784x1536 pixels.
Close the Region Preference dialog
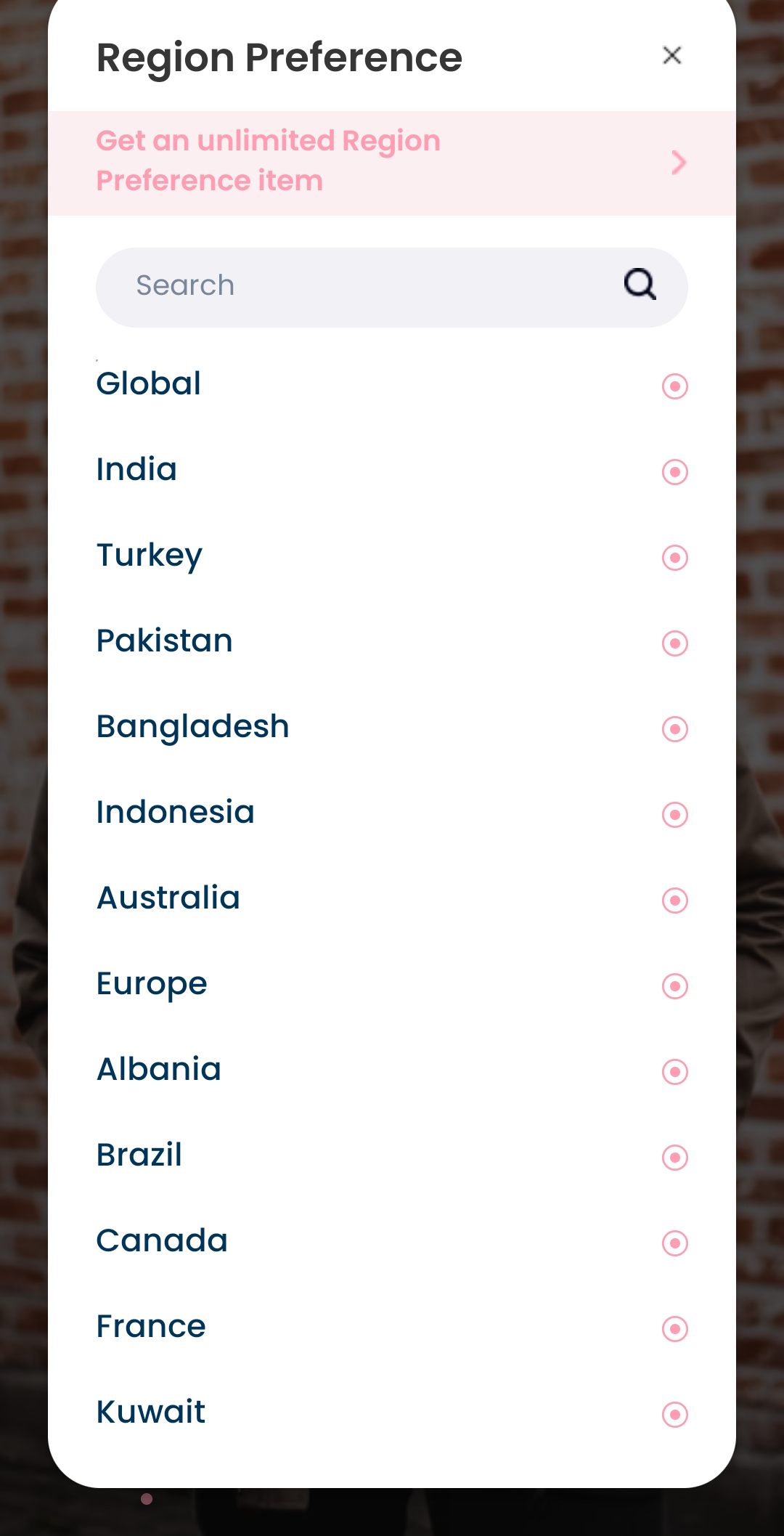pyautogui.click(x=671, y=56)
